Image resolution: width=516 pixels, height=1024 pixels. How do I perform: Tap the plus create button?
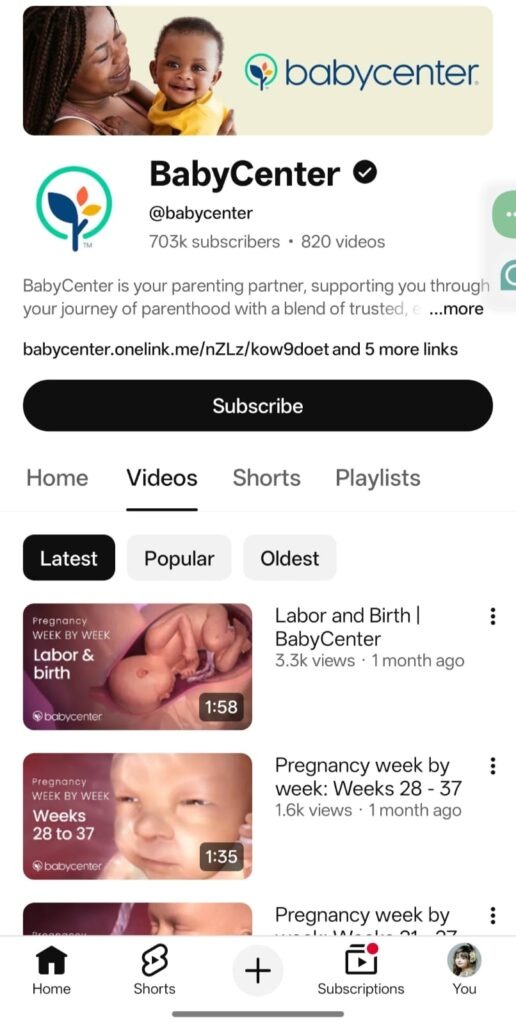[257, 971]
